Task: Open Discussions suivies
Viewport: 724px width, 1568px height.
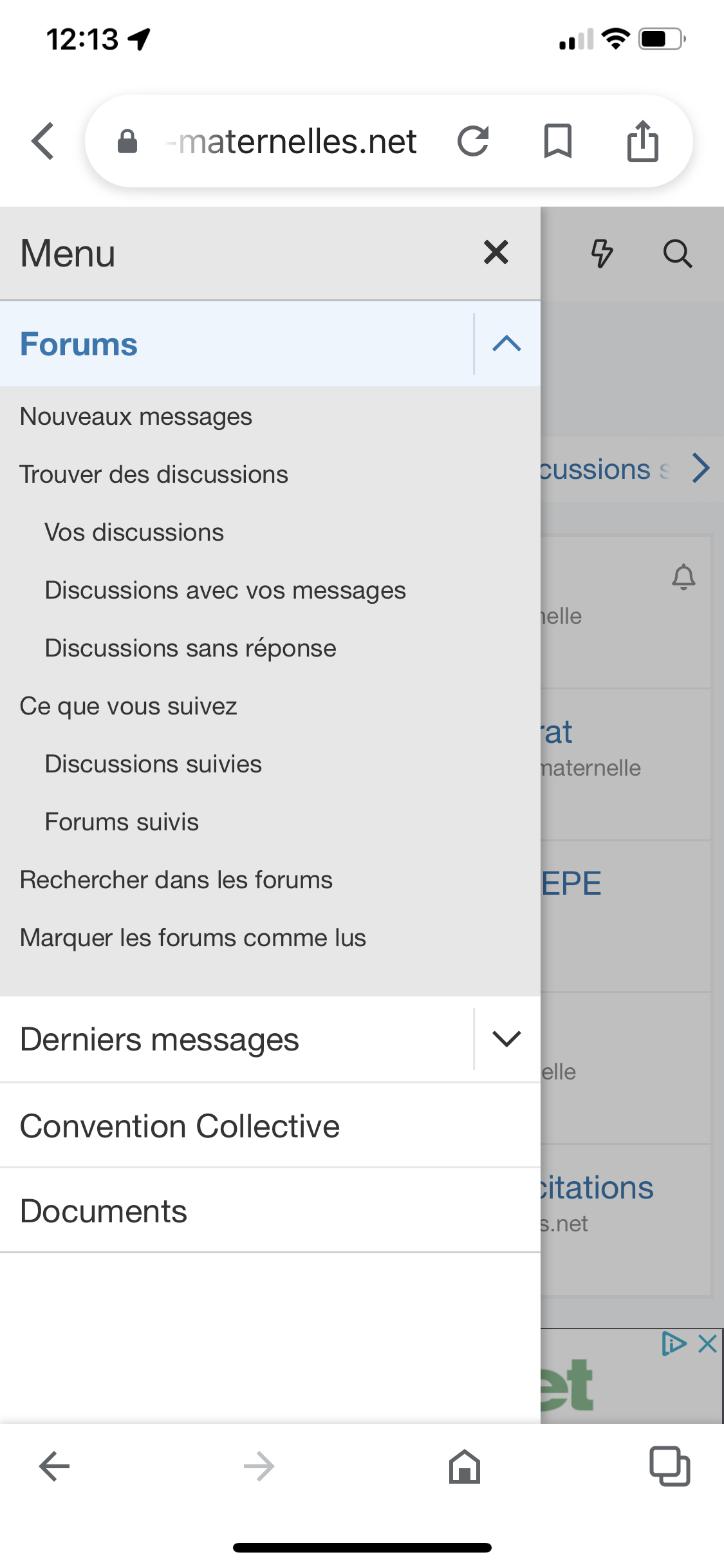Action: [x=153, y=764]
